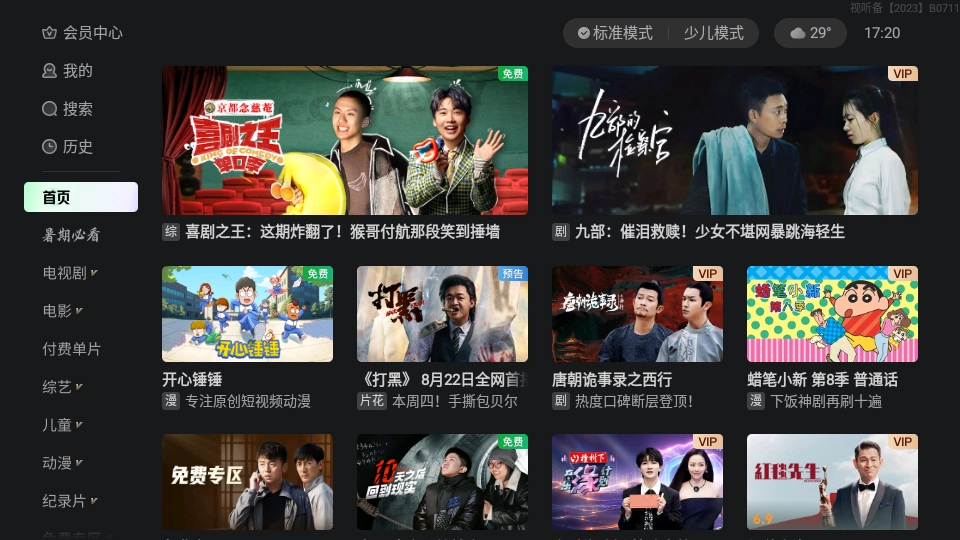Select the 暑期必看 category
Screen dimensions: 960x540
point(71,235)
